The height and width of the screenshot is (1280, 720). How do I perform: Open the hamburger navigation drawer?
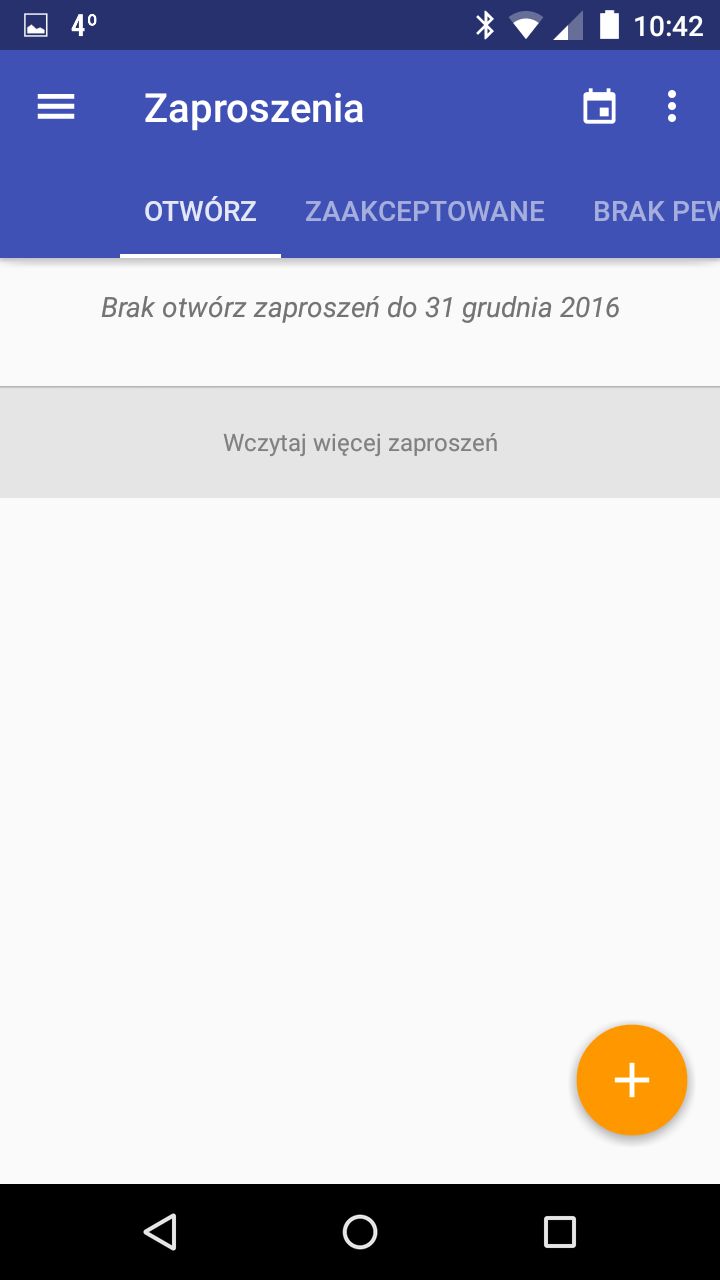pyautogui.click(x=56, y=107)
